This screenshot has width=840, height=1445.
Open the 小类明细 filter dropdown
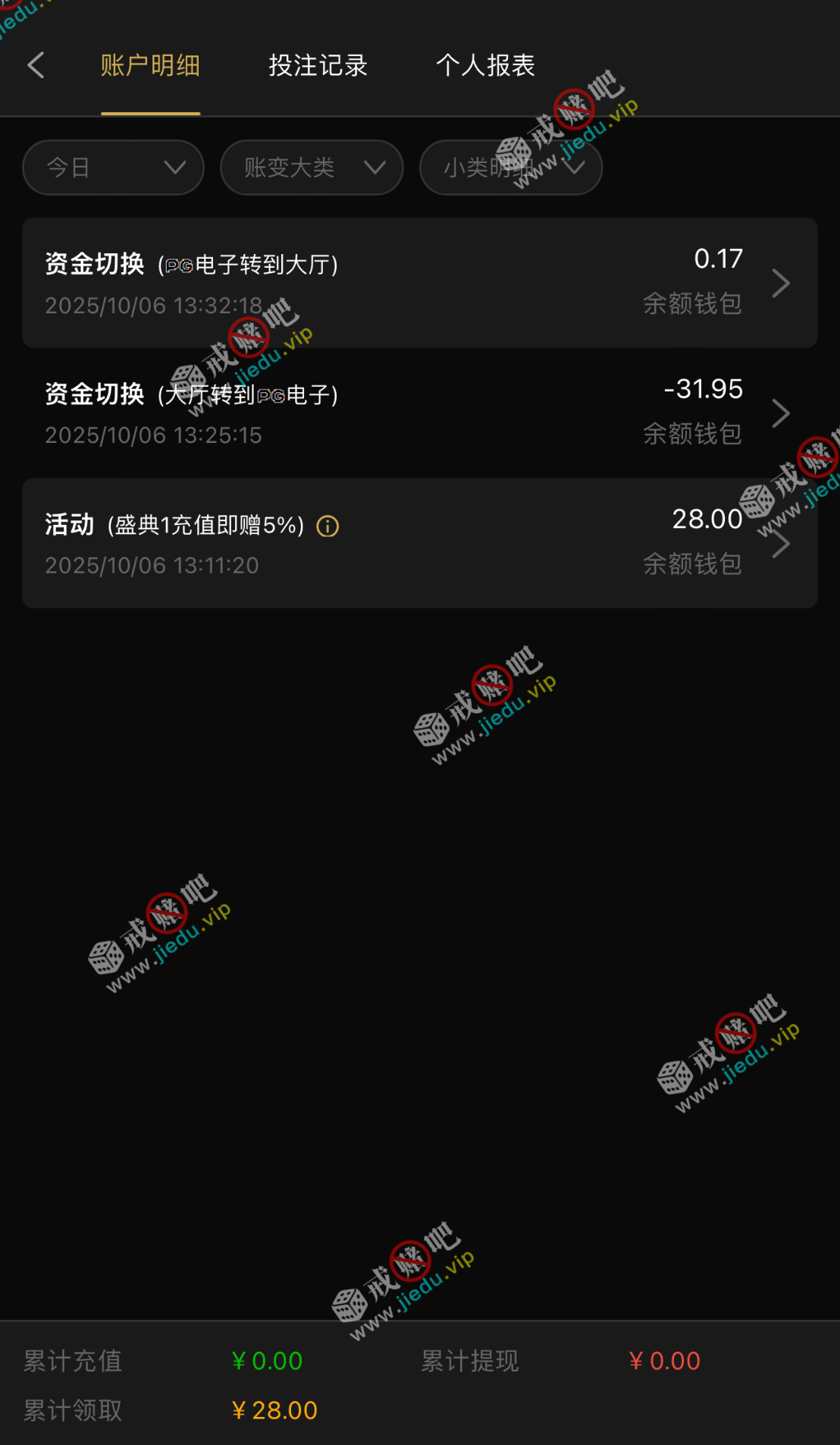[x=510, y=168]
